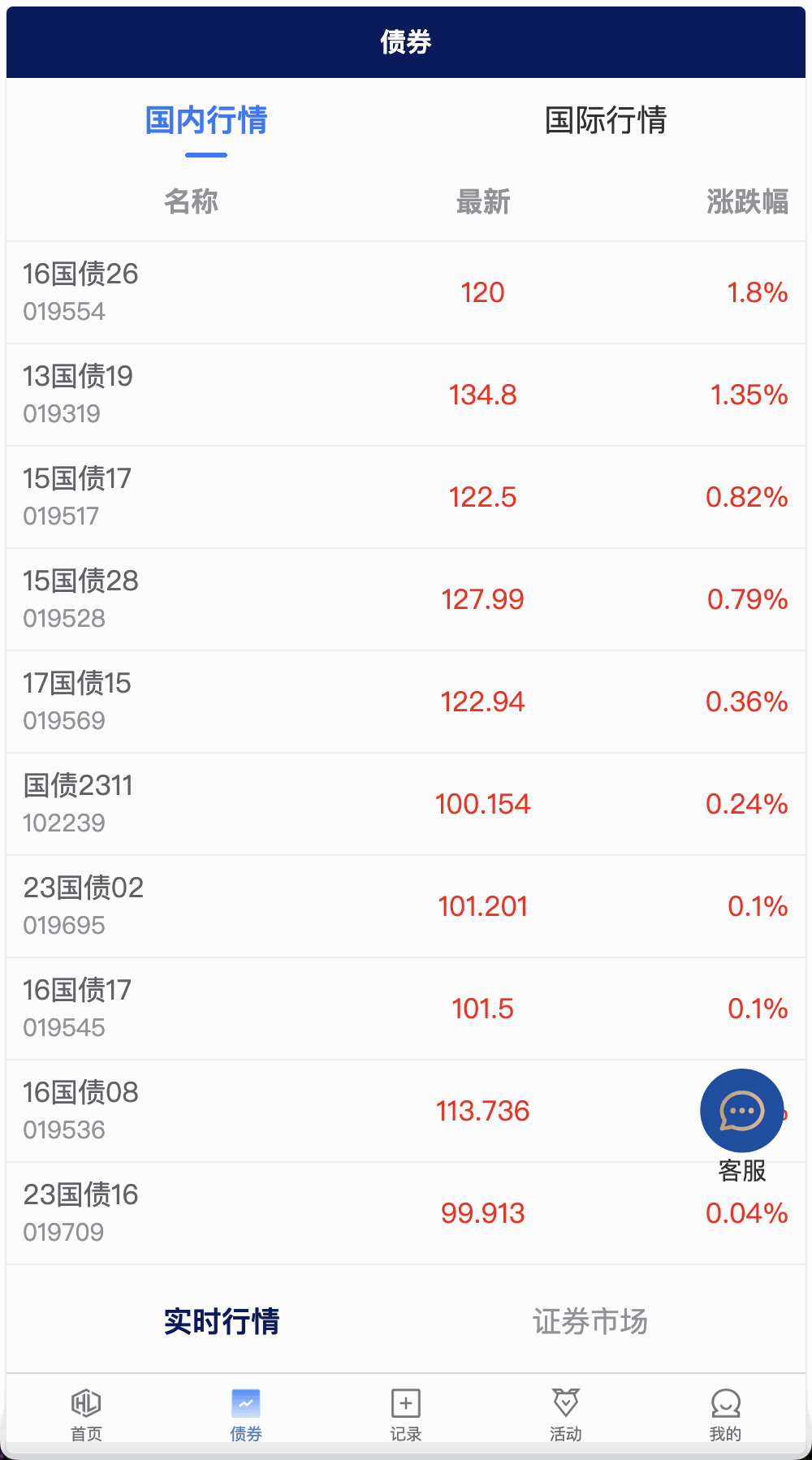Image resolution: width=812 pixels, height=1460 pixels.
Task: Click the chart icon above 债券
Action: (244, 1403)
